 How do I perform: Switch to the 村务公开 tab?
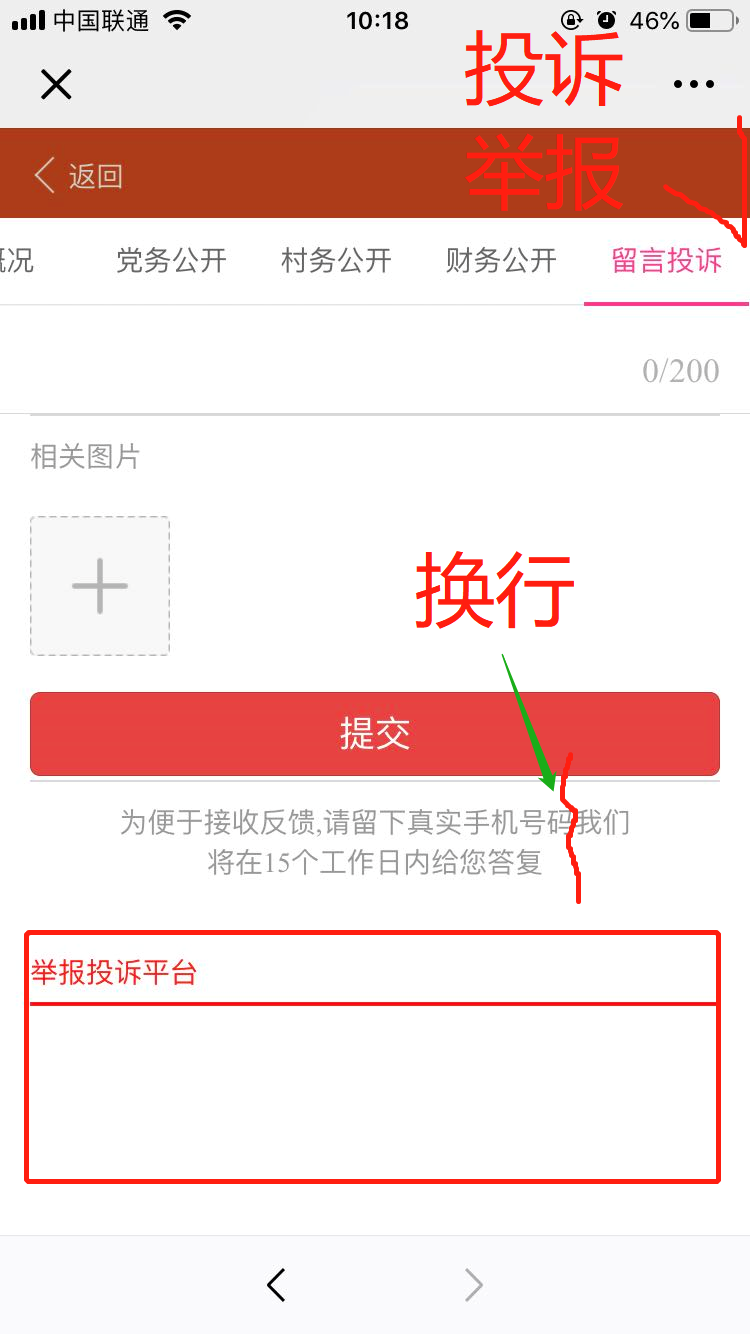point(336,261)
